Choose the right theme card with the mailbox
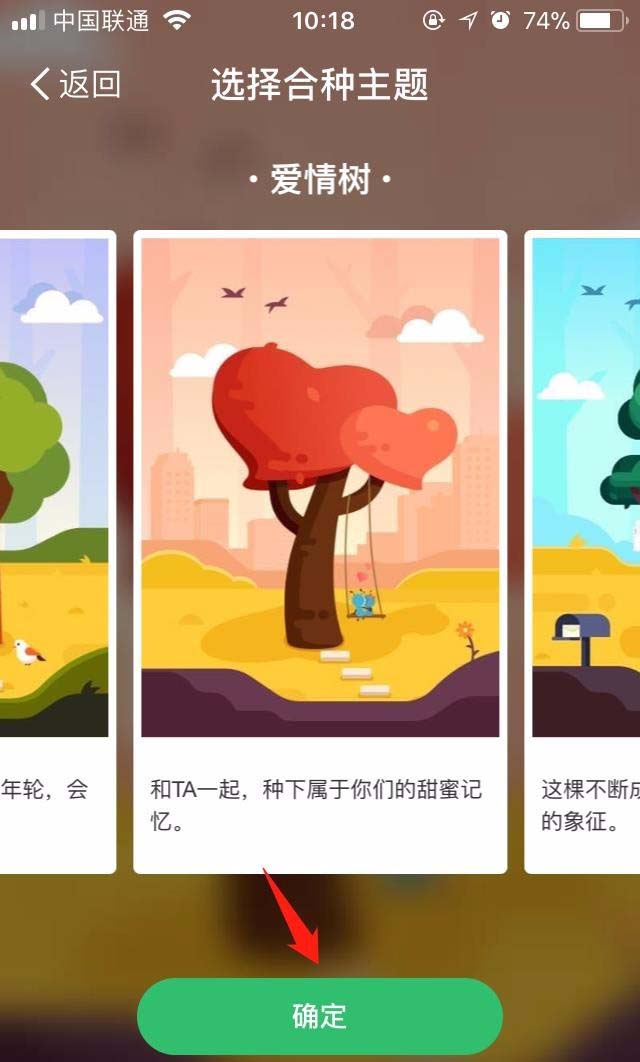 click(x=585, y=520)
